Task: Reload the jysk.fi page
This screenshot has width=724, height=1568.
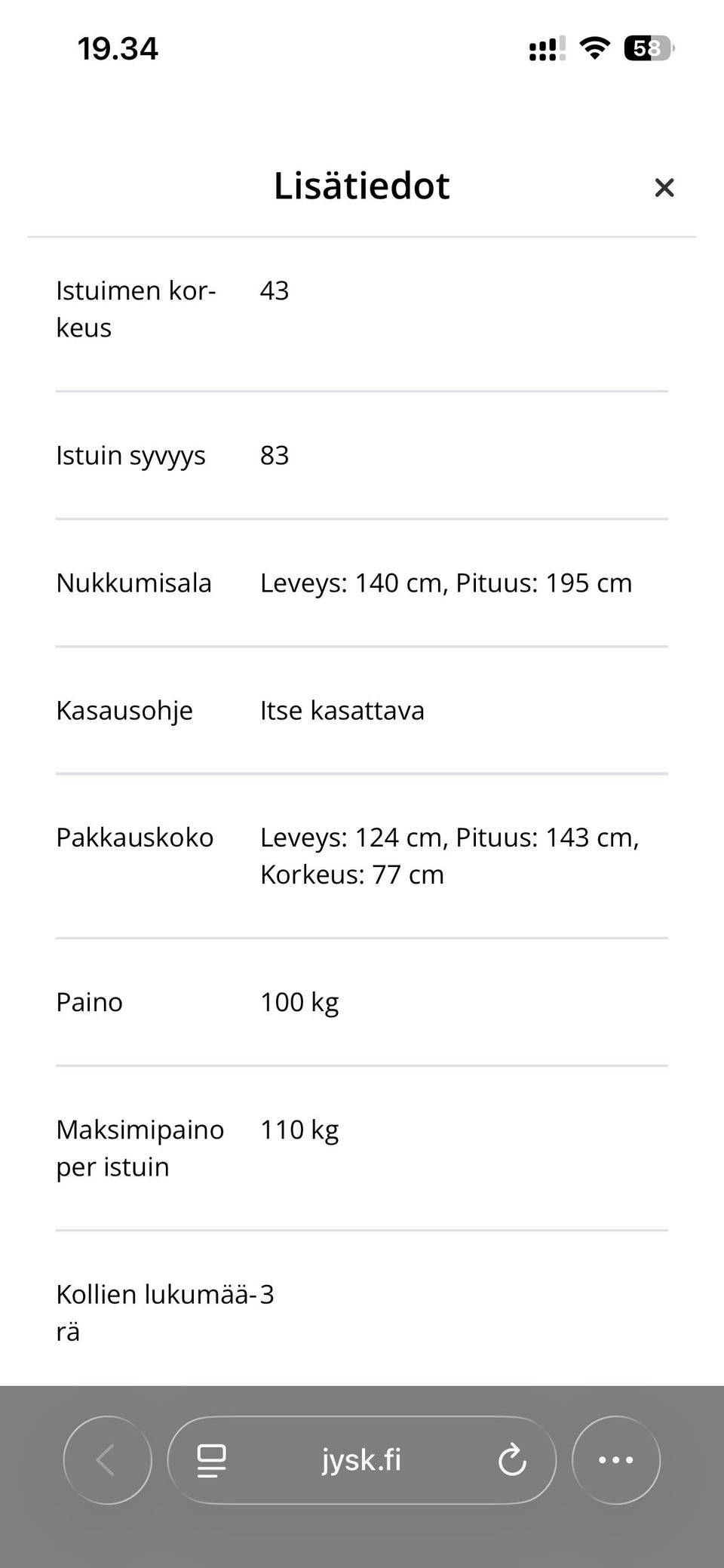Action: [x=513, y=1459]
